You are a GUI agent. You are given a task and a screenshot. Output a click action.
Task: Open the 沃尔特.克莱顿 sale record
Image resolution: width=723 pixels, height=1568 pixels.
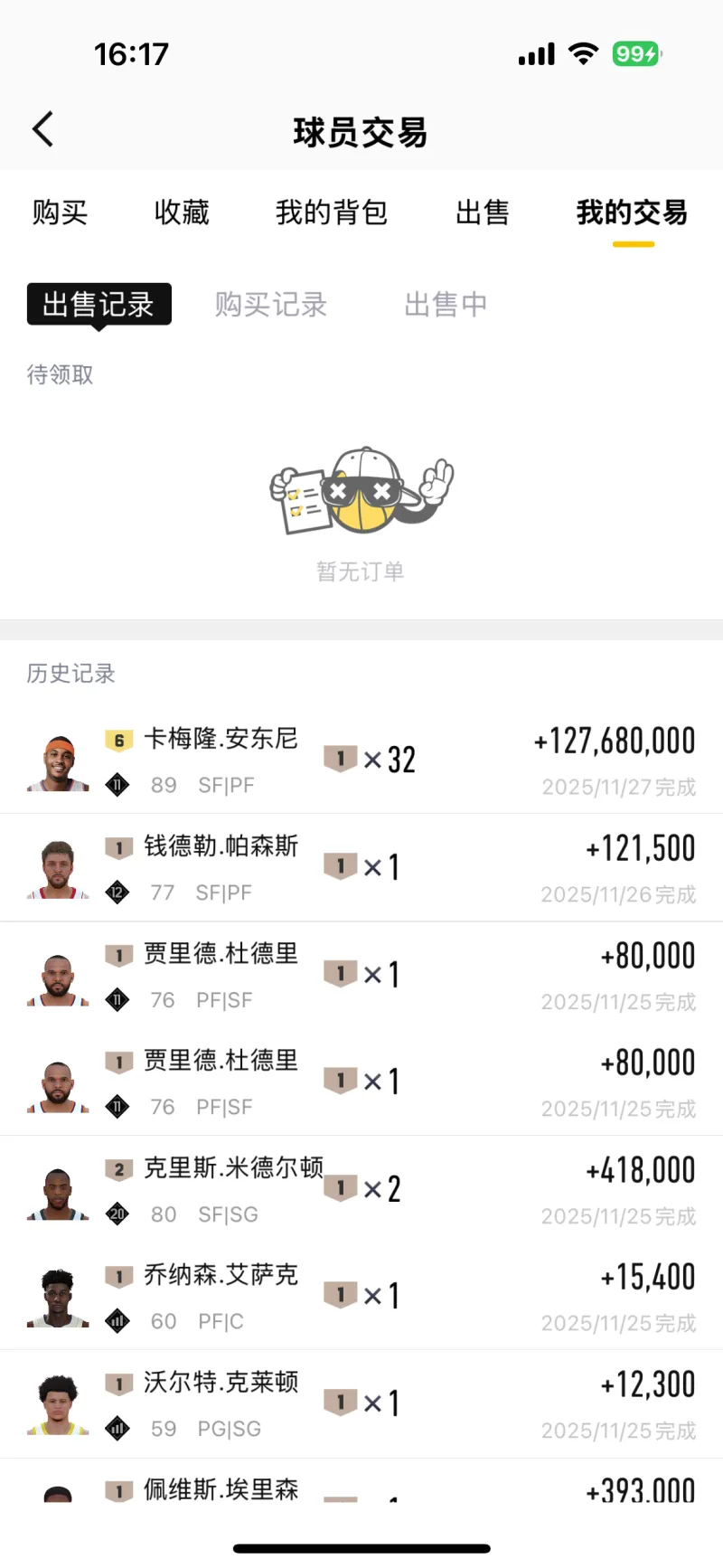click(361, 1403)
